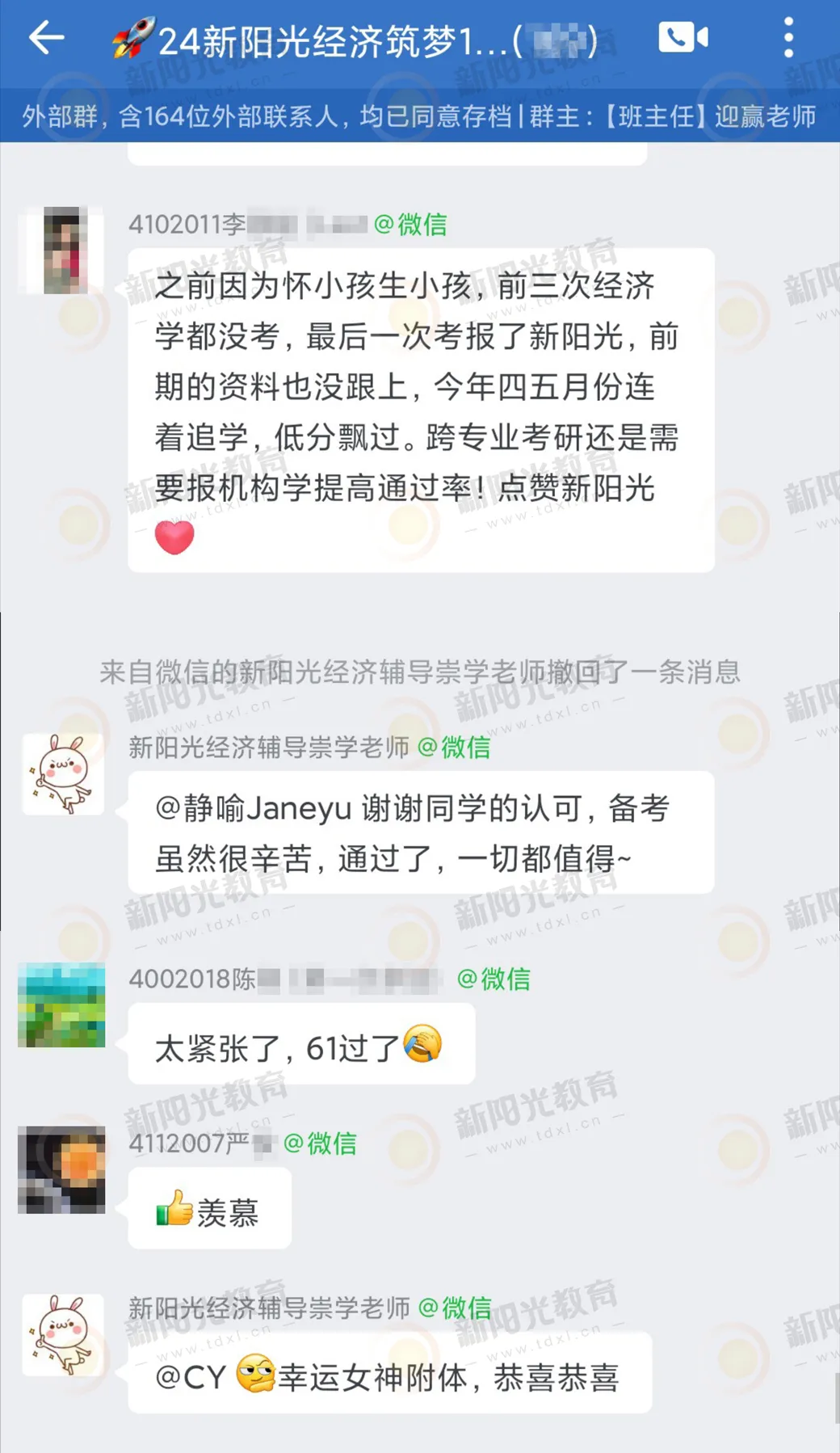This screenshot has width=840, height=1453.
Task: Open avatar of user 4002018陈
Action: pos(62,1005)
